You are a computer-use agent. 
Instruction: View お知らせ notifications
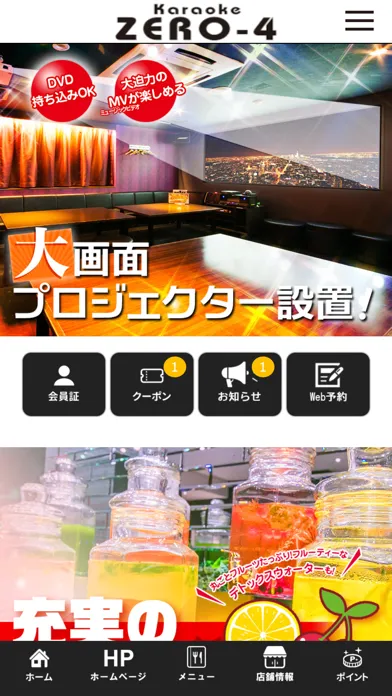(x=240, y=384)
